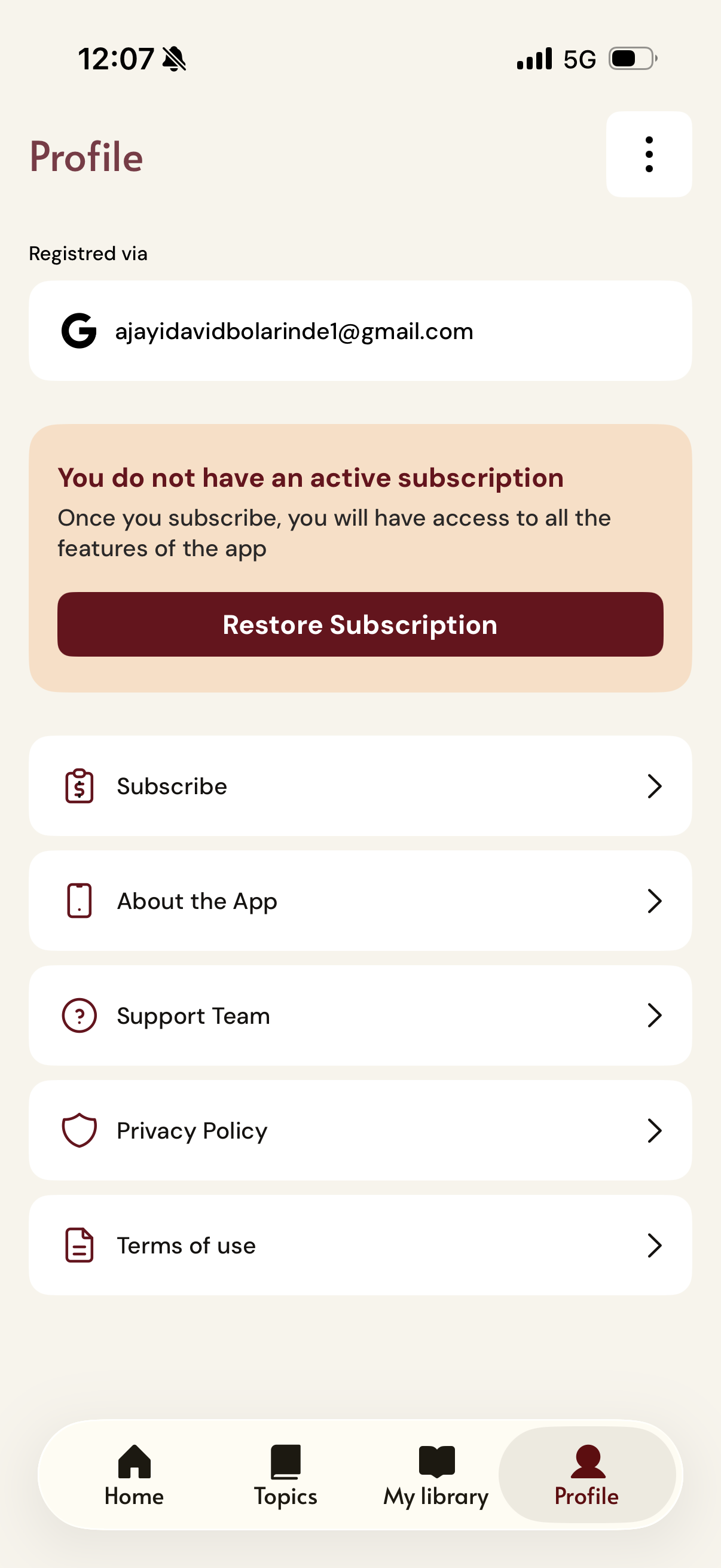Open the Subscribe row

tap(360, 786)
